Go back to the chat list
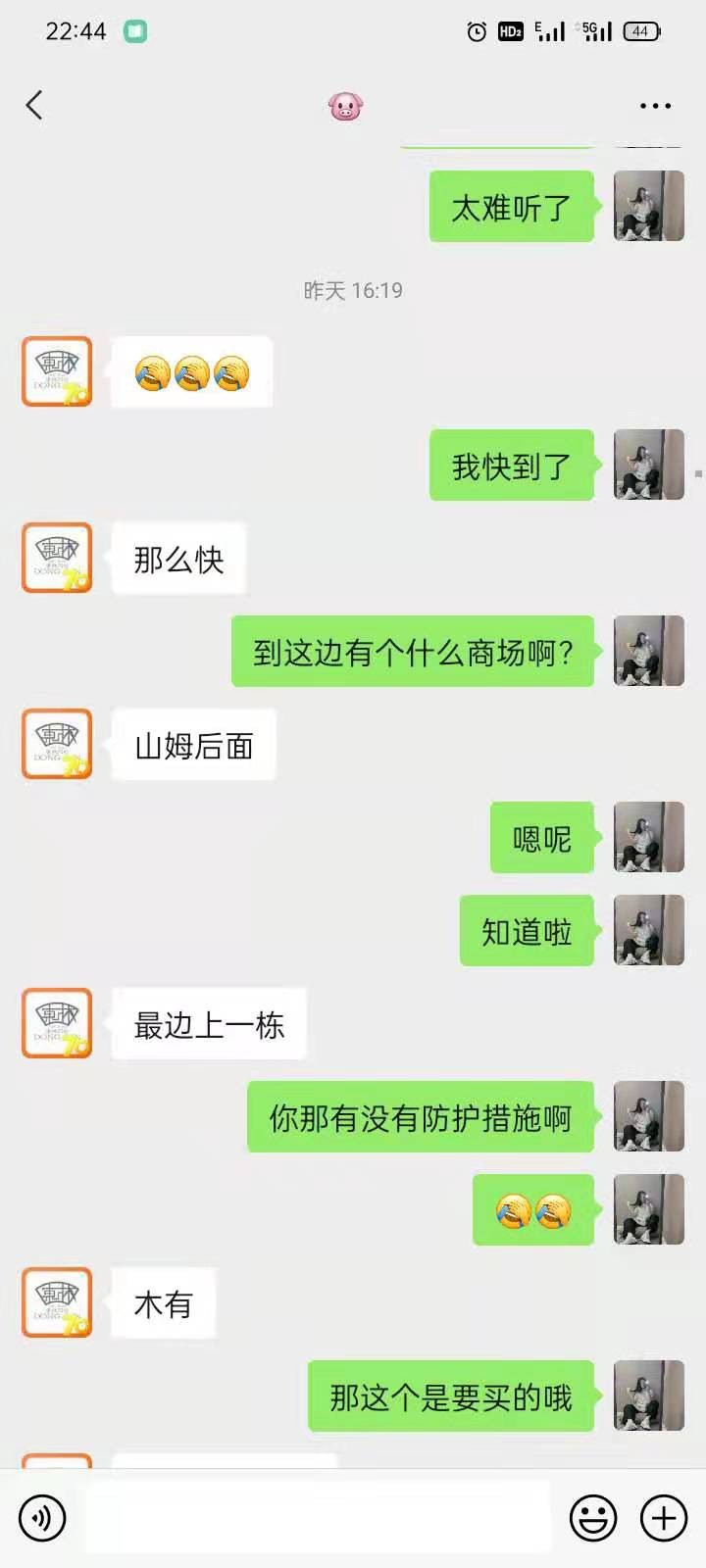The width and height of the screenshot is (706, 1568). (x=35, y=105)
